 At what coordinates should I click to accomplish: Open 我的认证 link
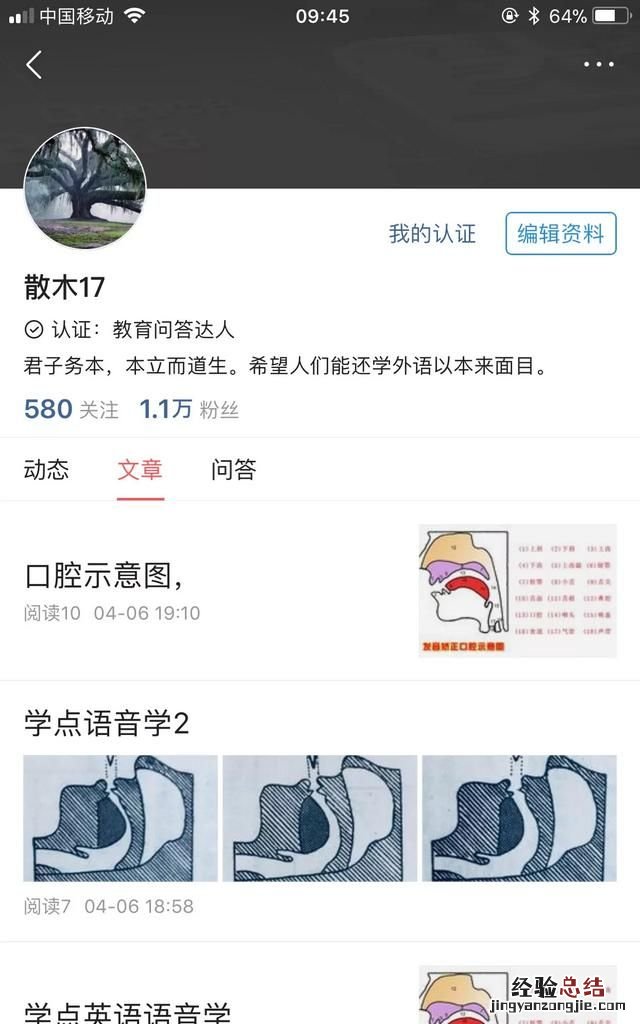point(432,234)
